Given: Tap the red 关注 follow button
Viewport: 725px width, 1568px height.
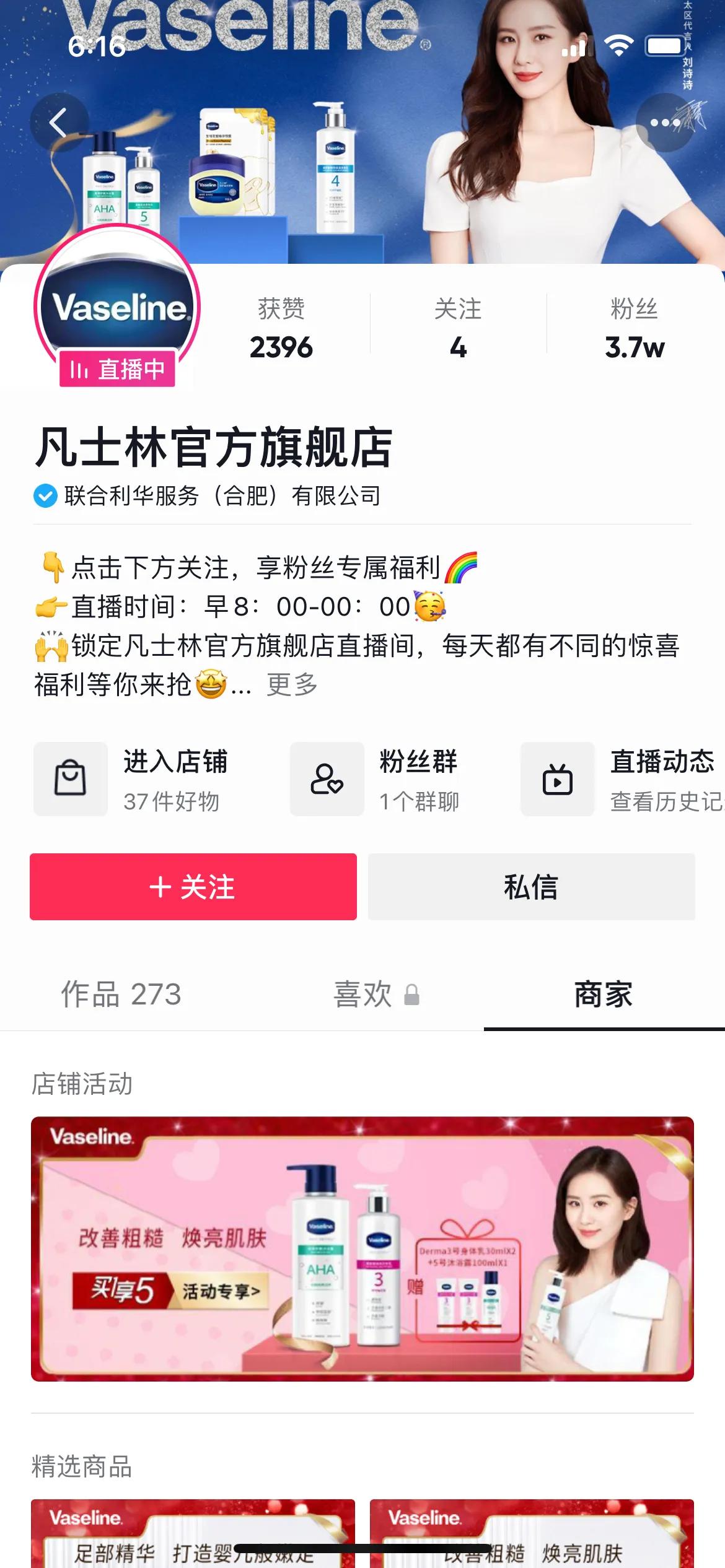Looking at the screenshot, I should pyautogui.click(x=193, y=887).
